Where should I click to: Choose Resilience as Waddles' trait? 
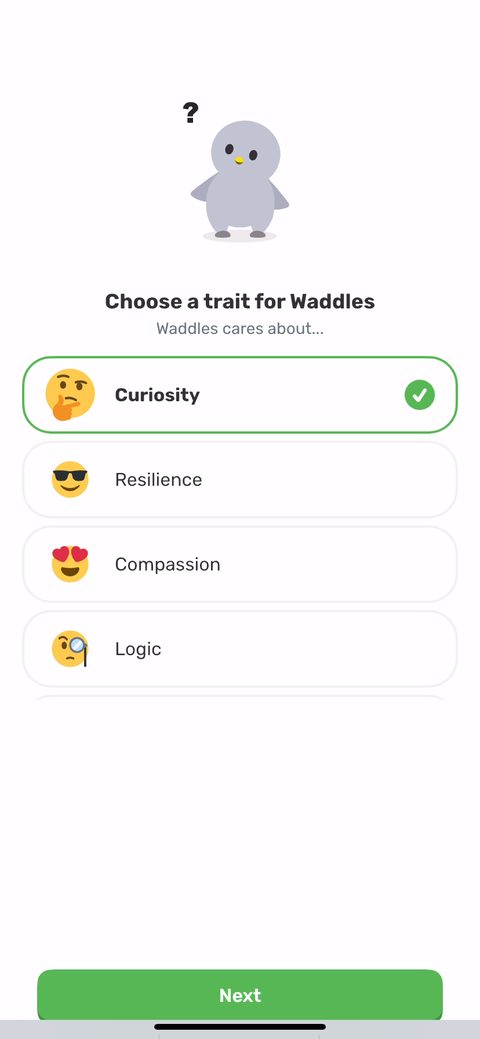pos(240,480)
